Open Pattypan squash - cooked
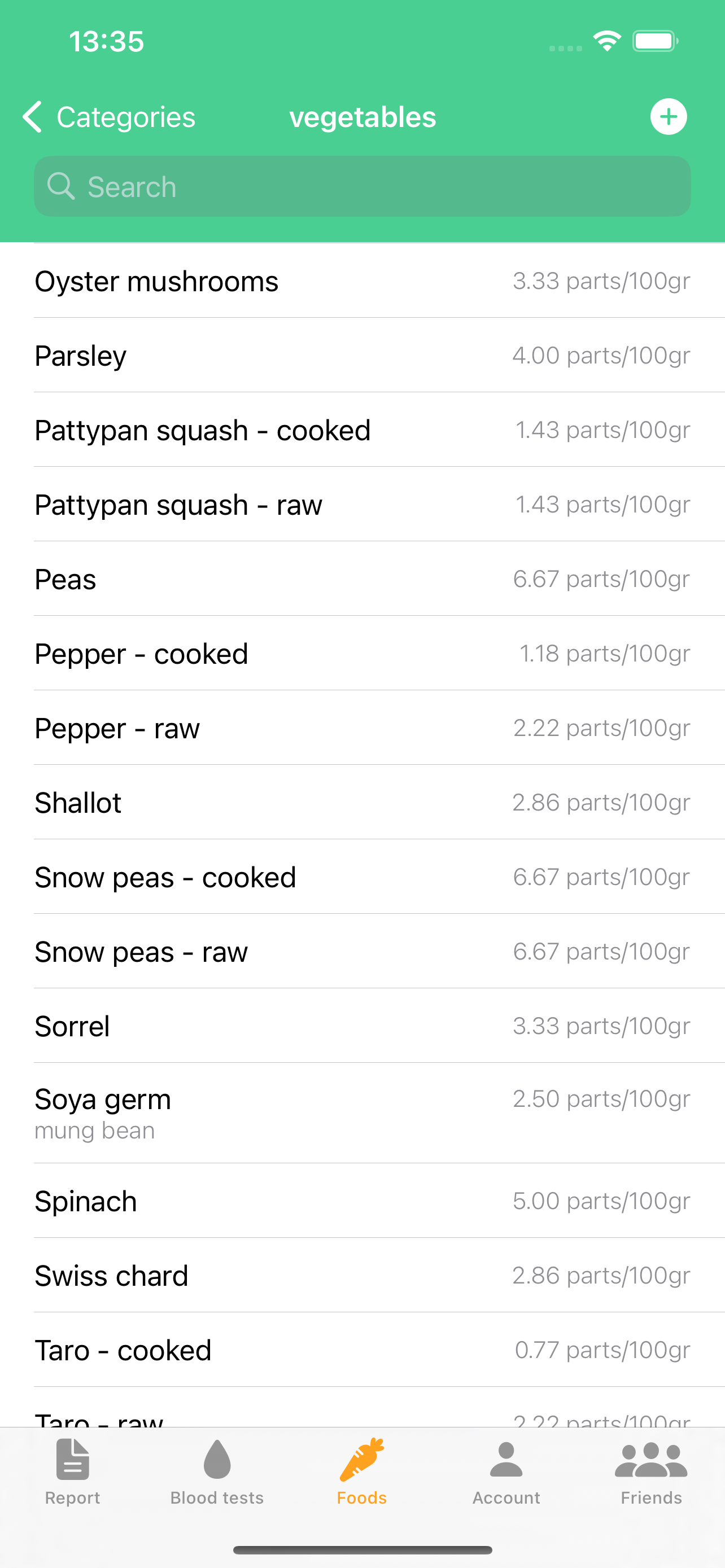Viewport: 725px width, 1568px height. [x=362, y=430]
